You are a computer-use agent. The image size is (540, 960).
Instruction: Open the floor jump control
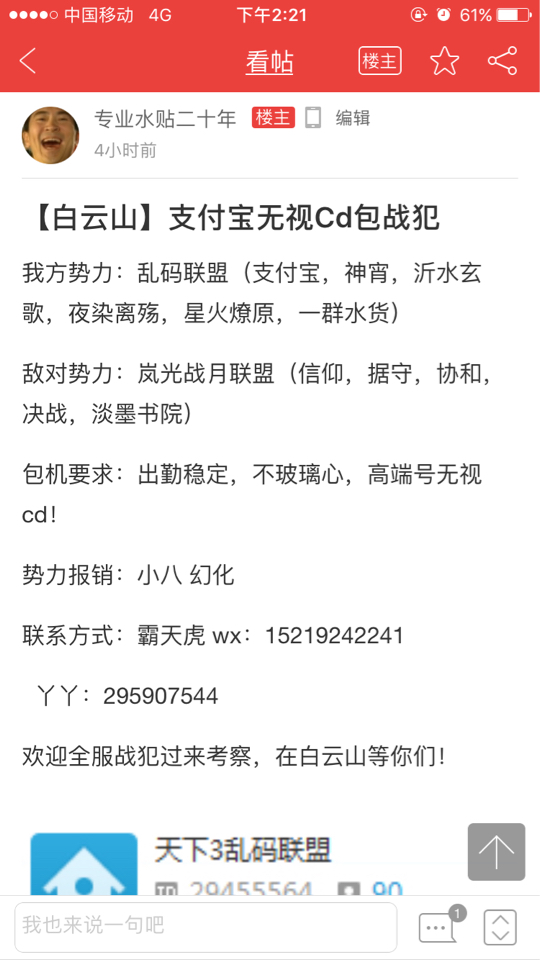coord(500,927)
